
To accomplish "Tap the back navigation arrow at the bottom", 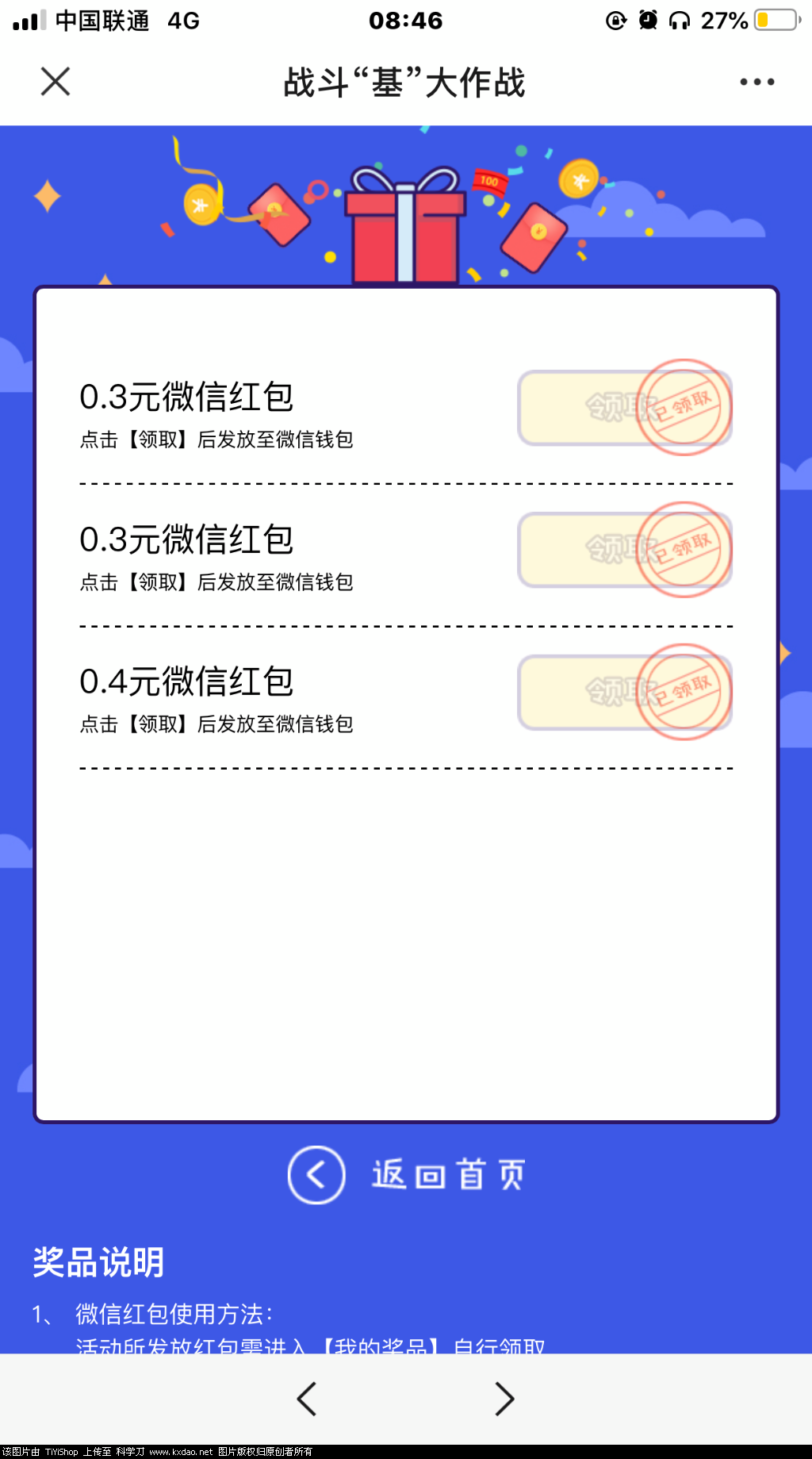I will click(x=307, y=1399).
